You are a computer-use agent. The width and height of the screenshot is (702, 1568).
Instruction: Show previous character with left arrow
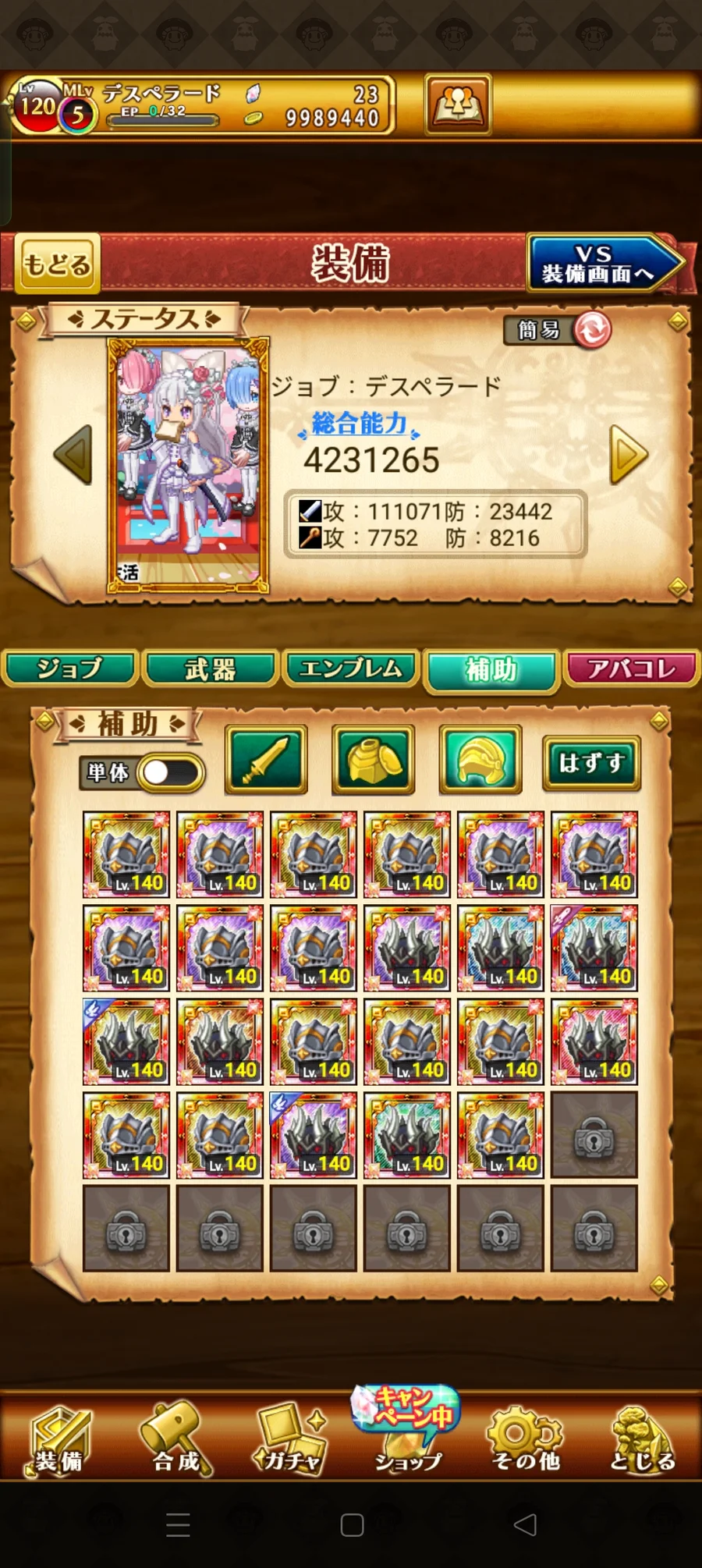[74, 455]
